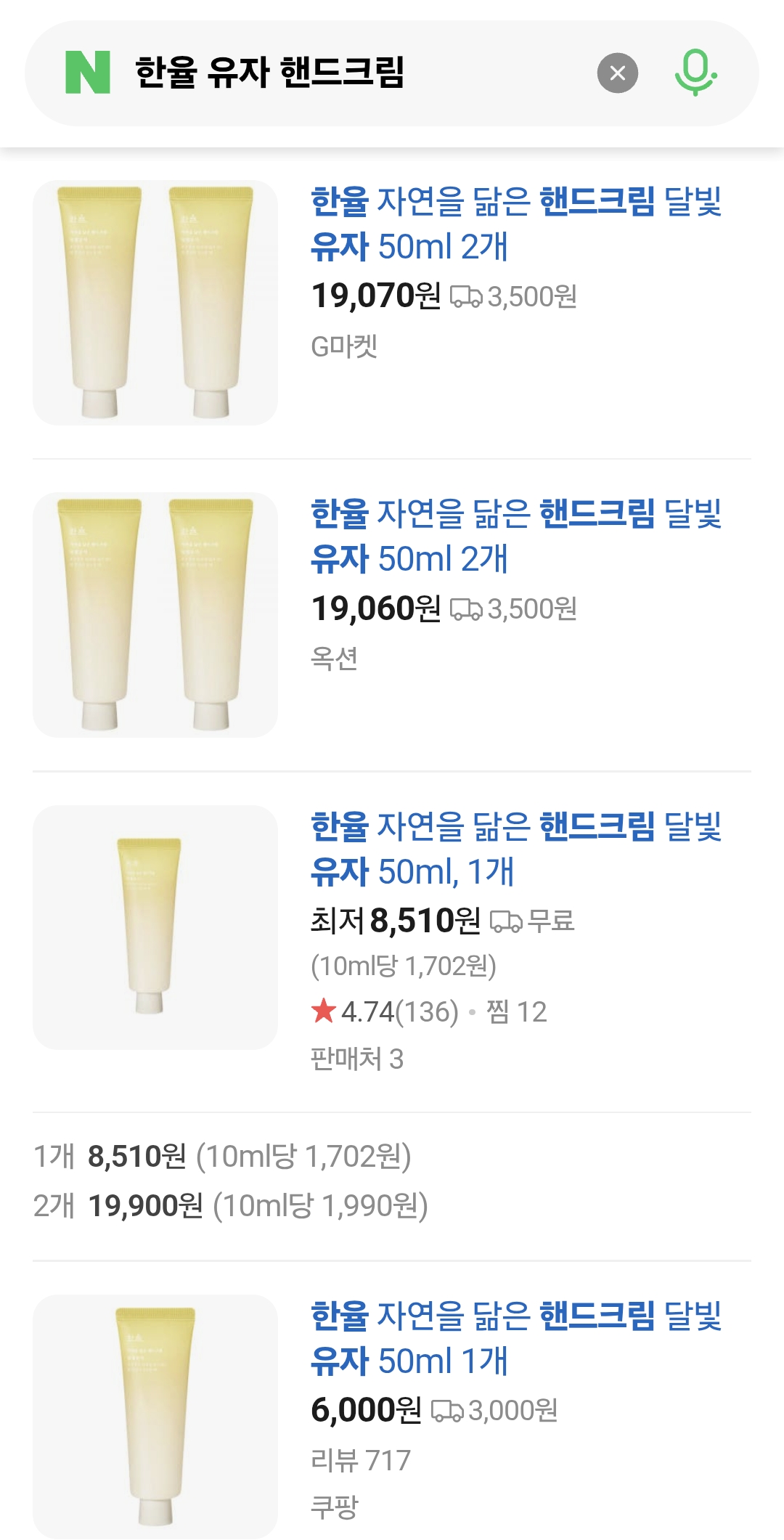This screenshot has height=1540, width=784.
Task: Select the 2개 19,900원 option
Action: point(231,1206)
